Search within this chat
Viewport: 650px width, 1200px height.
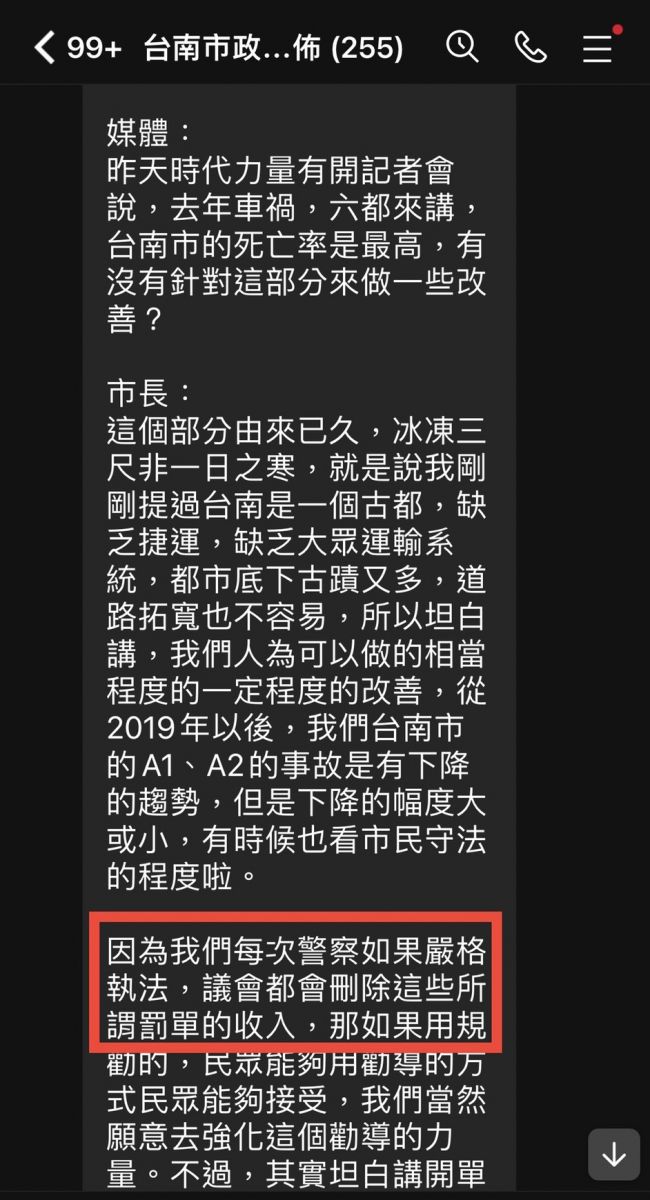(x=462, y=46)
